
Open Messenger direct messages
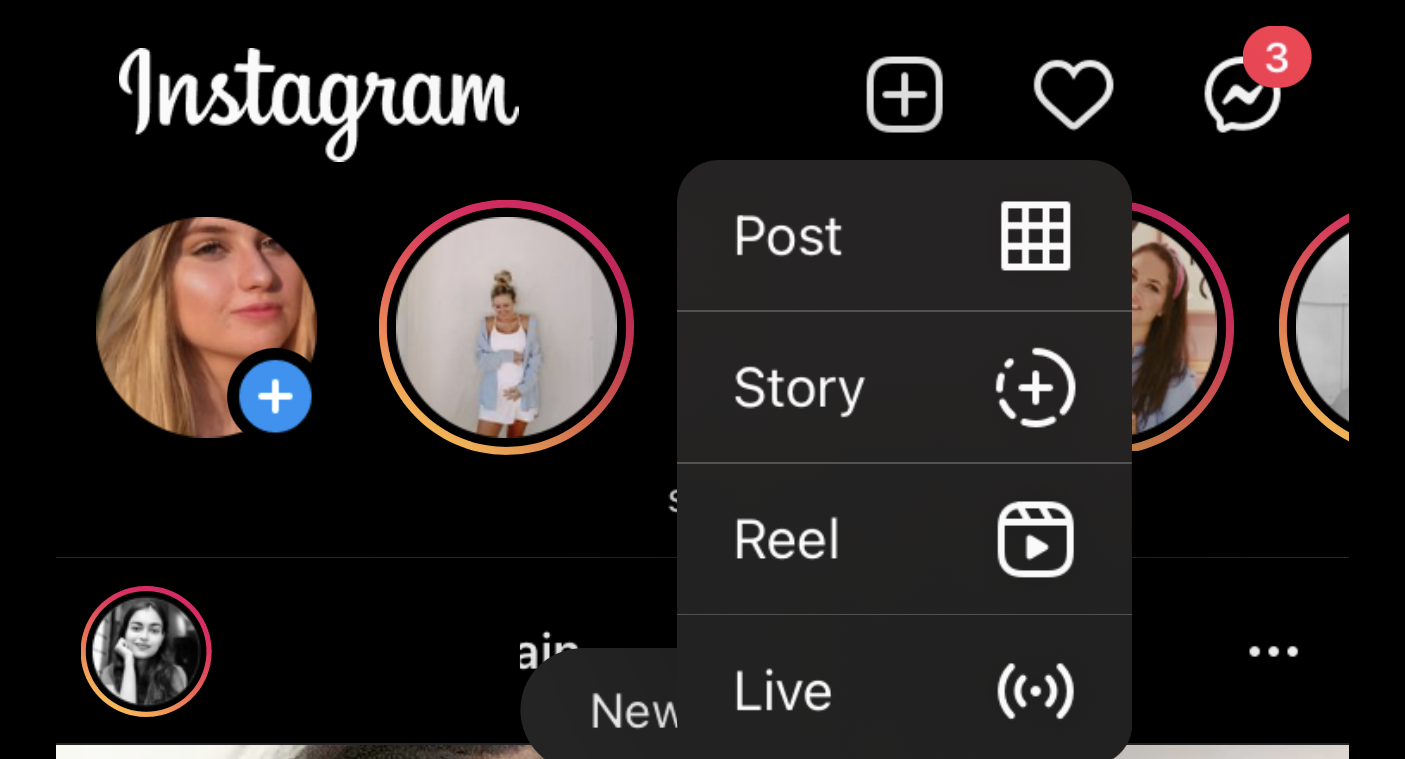tap(1242, 95)
